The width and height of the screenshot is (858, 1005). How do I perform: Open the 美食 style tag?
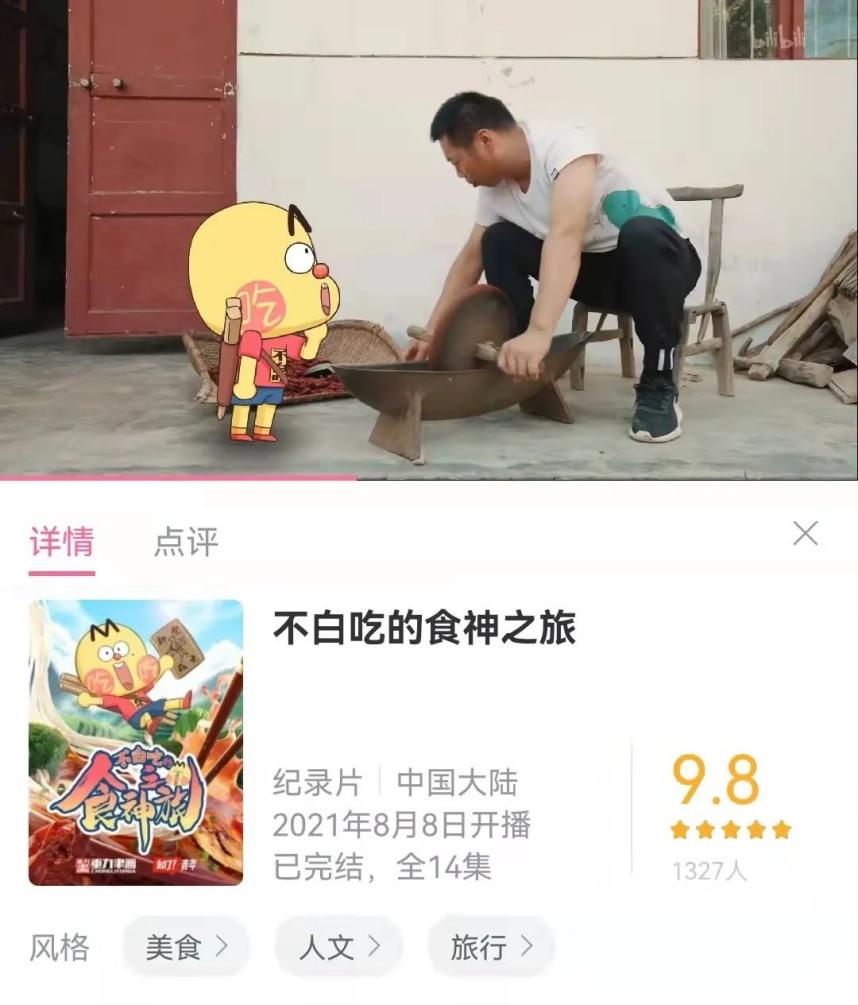pyautogui.click(x=186, y=947)
